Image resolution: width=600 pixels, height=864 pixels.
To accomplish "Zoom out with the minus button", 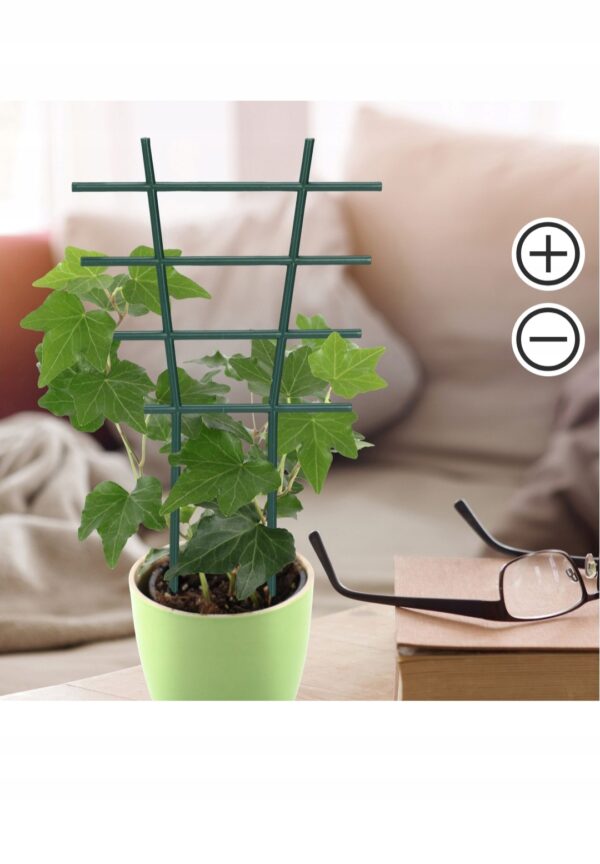I will [x=548, y=339].
